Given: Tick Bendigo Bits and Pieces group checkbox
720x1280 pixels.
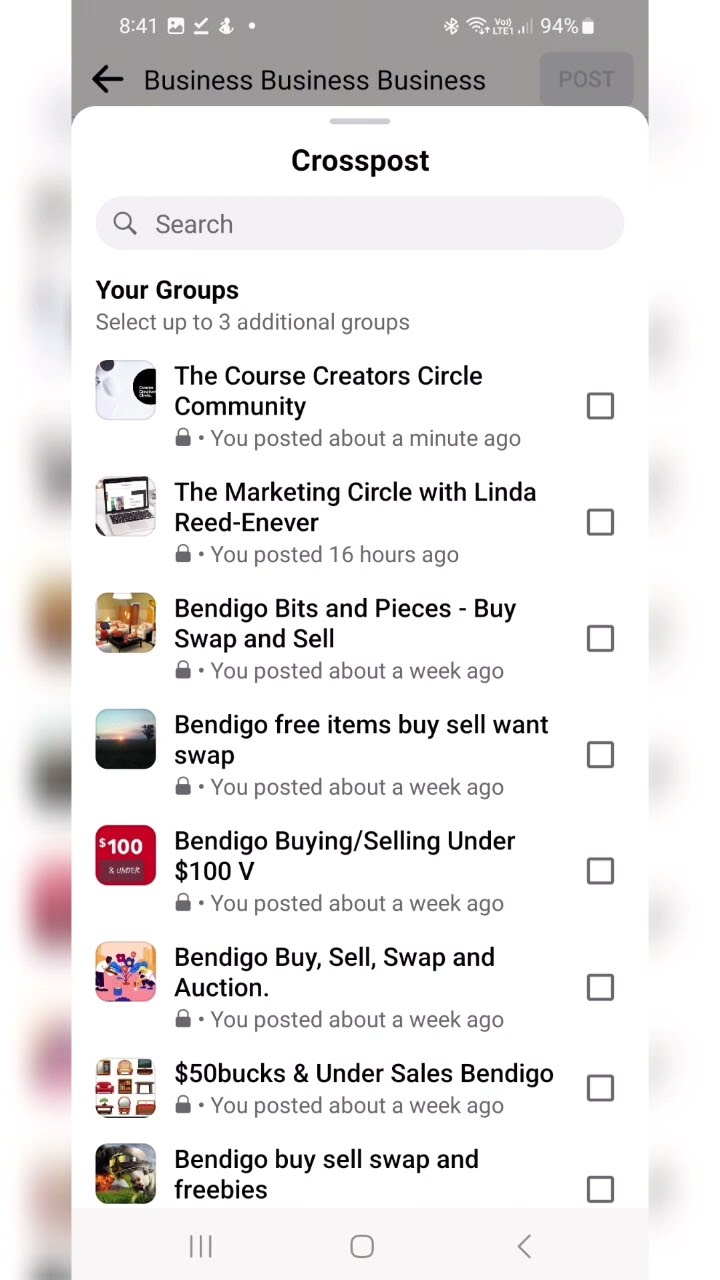Looking at the screenshot, I should point(600,639).
